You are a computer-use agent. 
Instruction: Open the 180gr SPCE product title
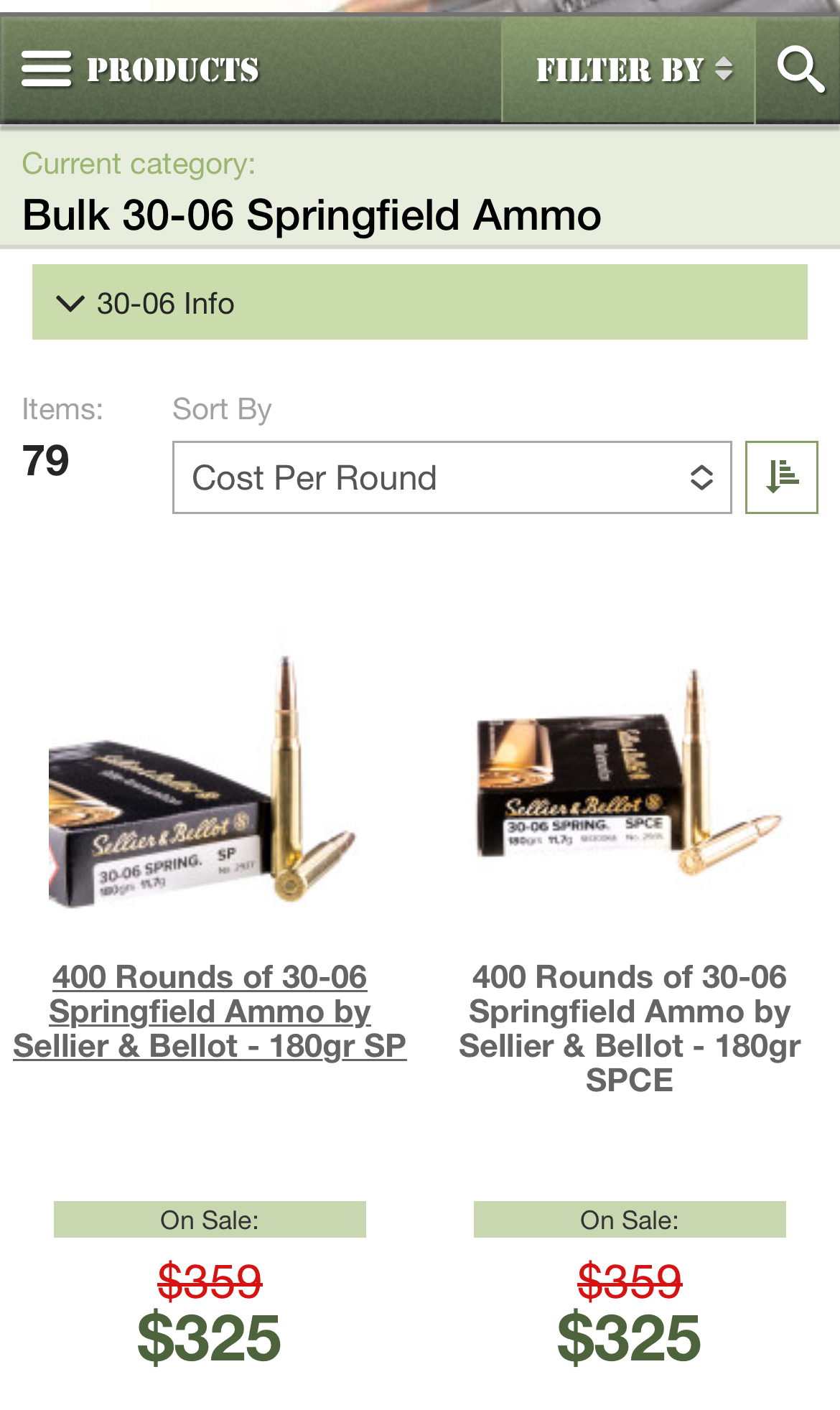pyautogui.click(x=630, y=1027)
